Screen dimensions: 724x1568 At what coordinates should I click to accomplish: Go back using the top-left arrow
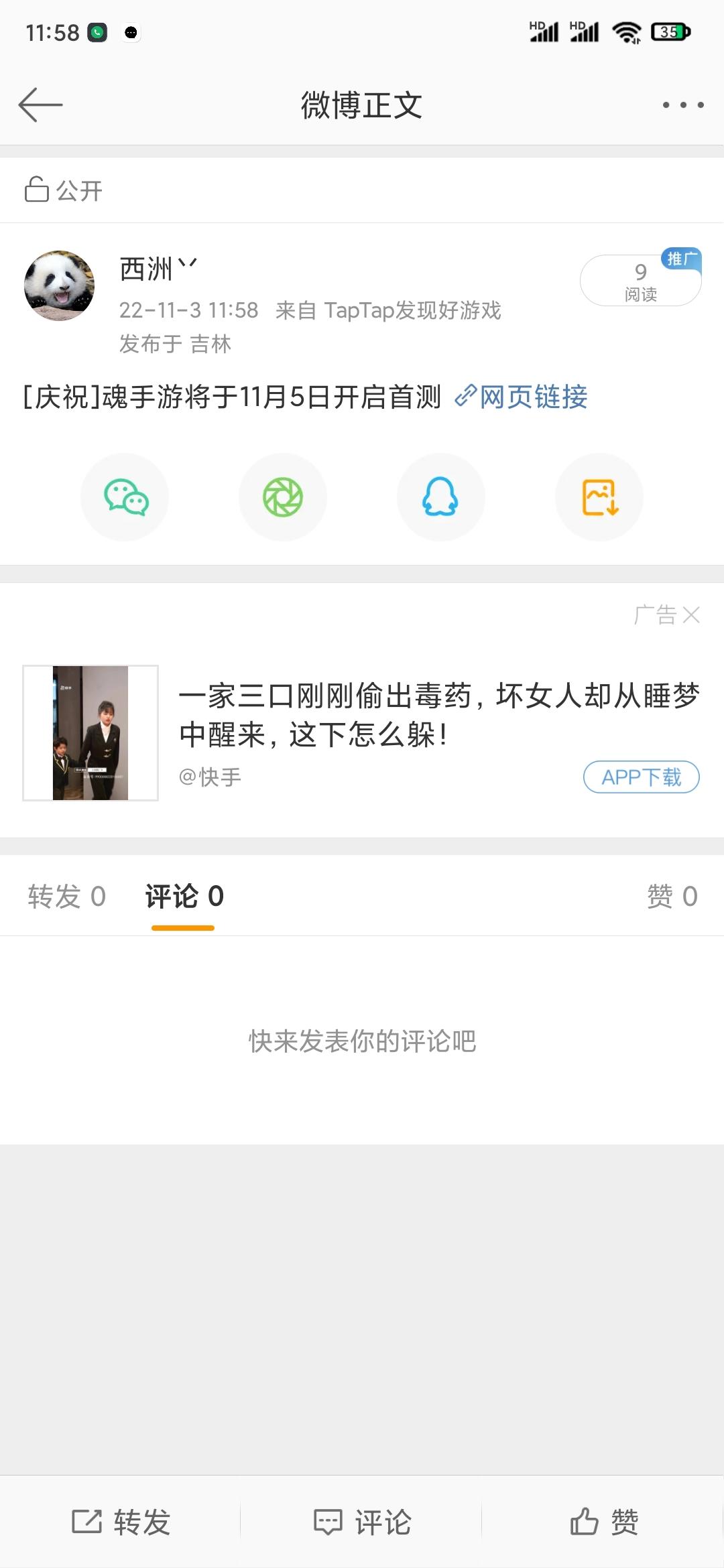point(40,105)
